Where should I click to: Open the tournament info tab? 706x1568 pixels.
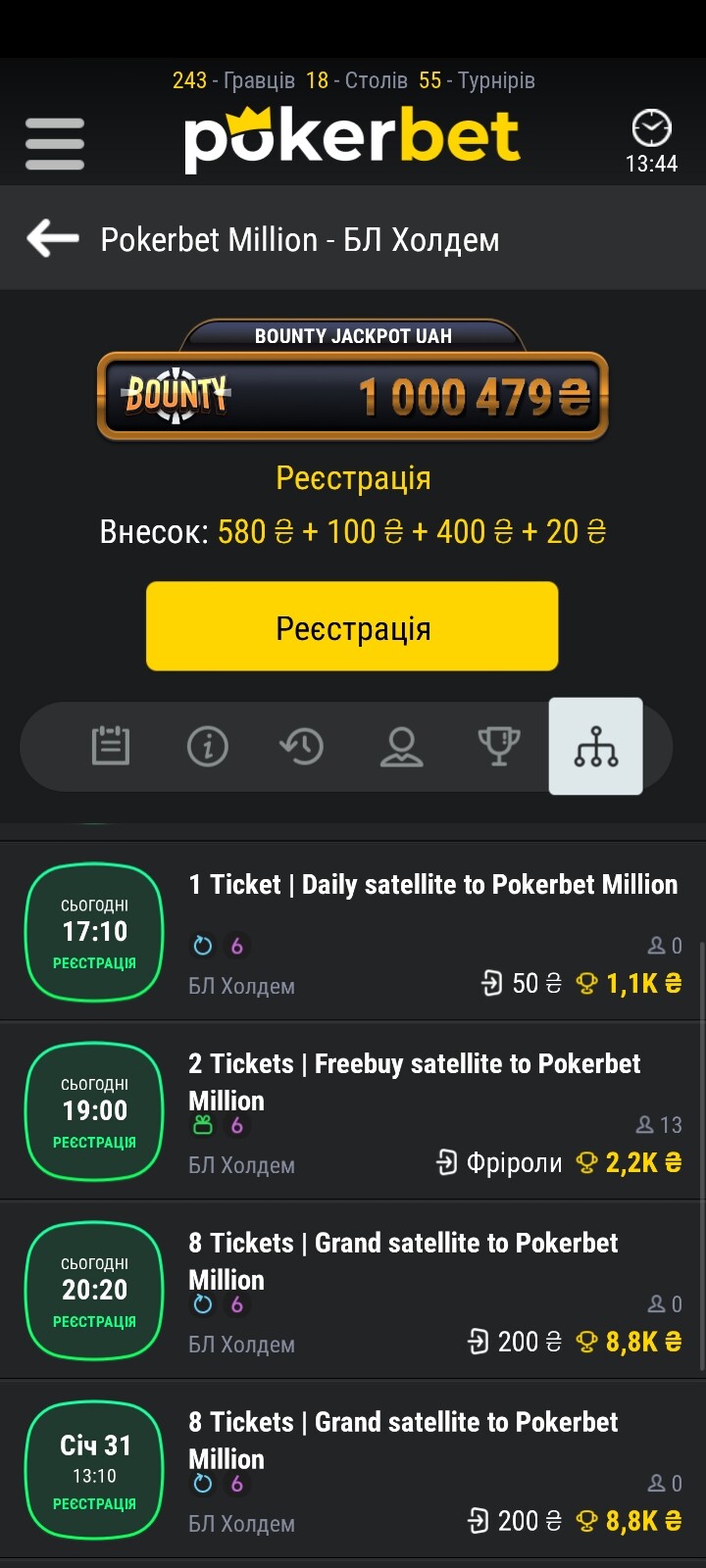207,747
